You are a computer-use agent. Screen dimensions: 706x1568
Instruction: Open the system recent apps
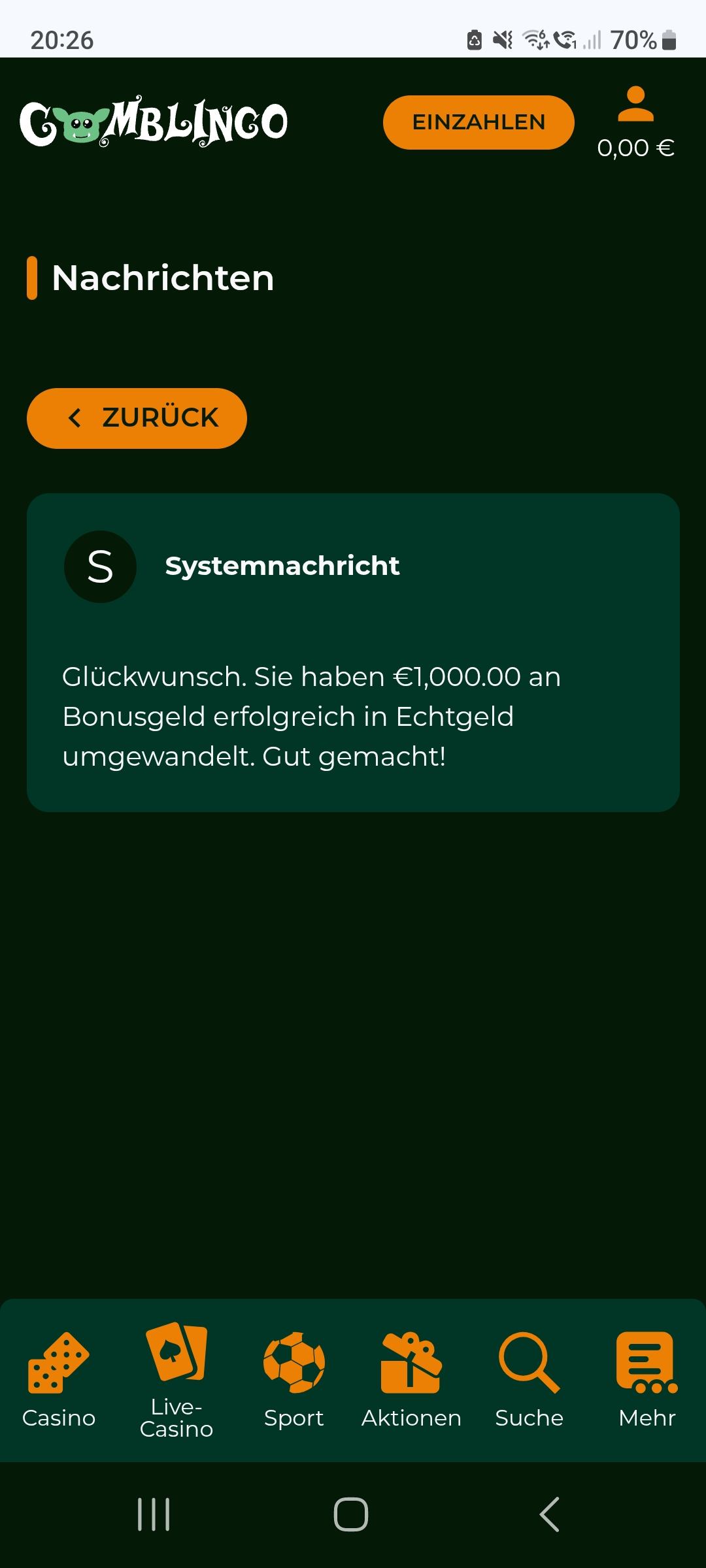(x=154, y=1514)
